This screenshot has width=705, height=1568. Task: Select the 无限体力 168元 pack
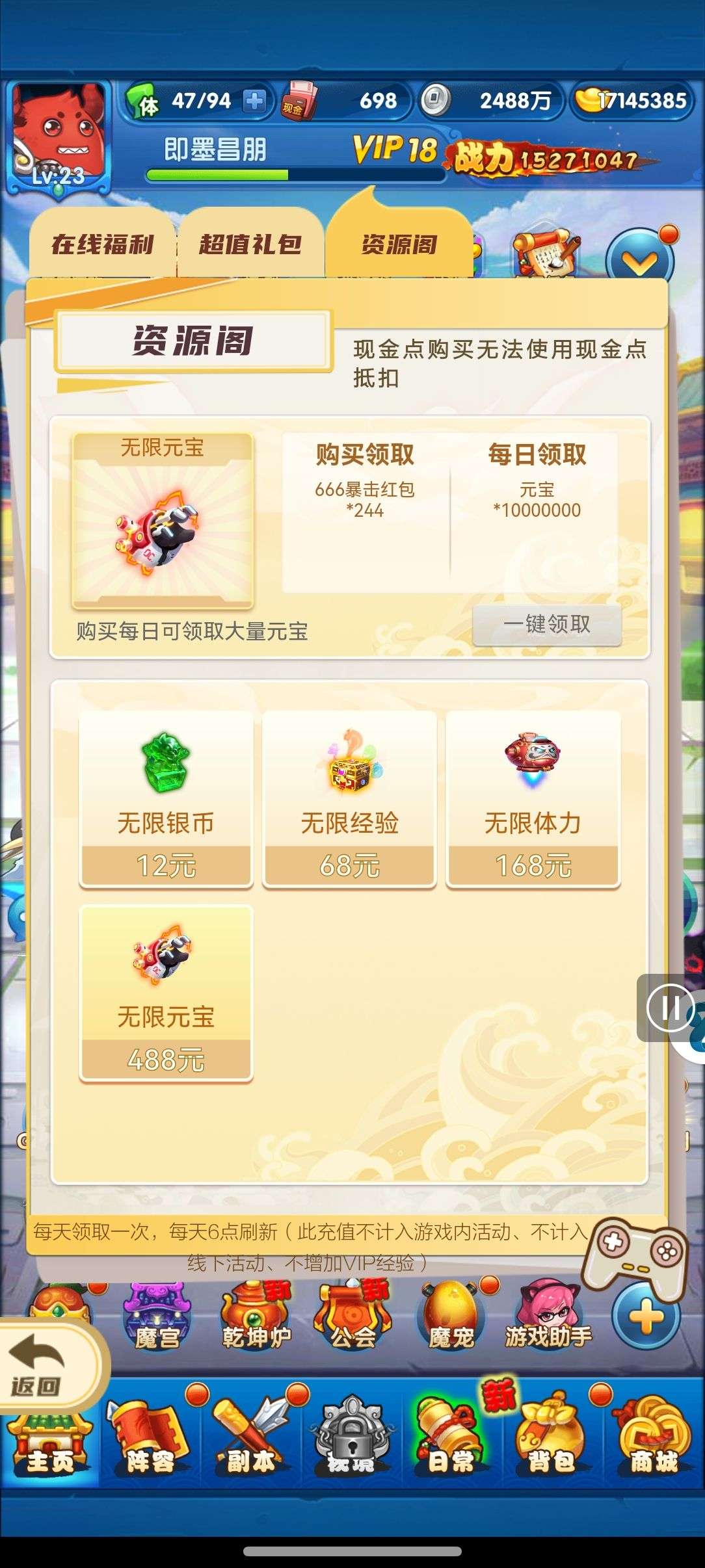tap(533, 799)
